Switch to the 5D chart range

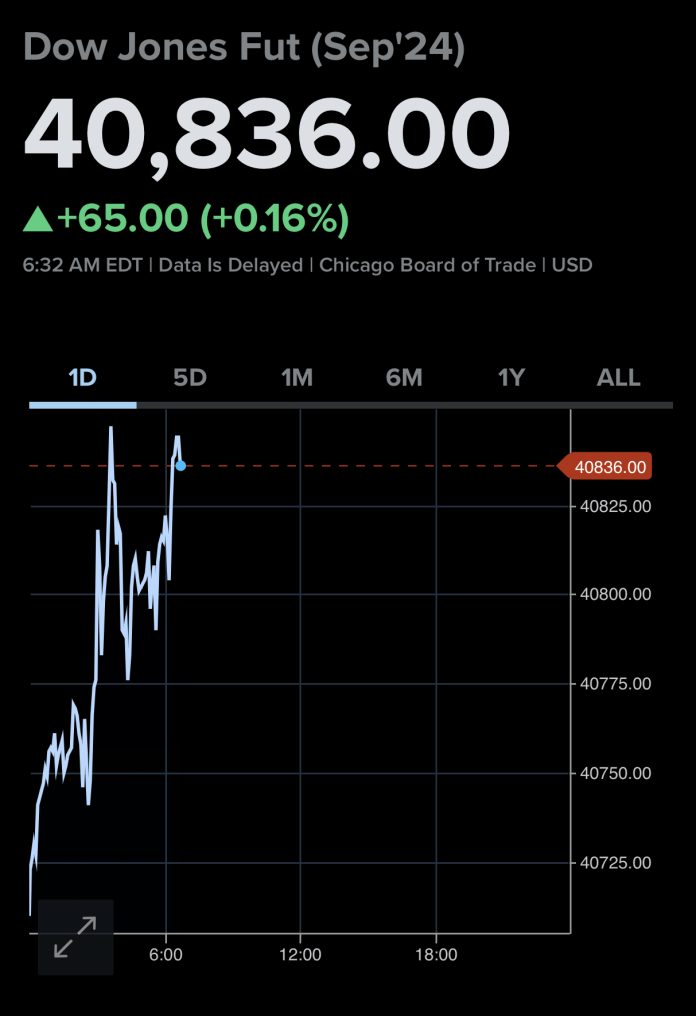(189, 378)
